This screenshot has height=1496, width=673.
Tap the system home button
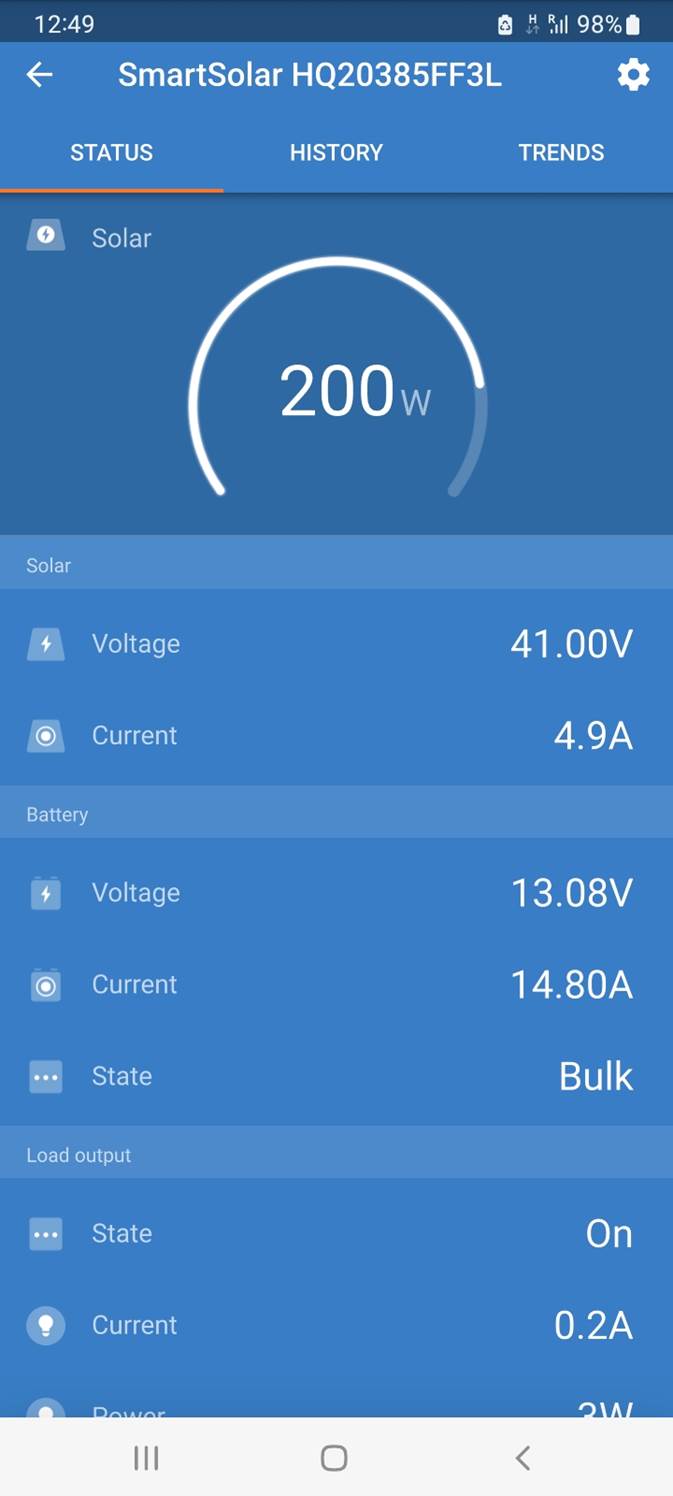(x=334, y=1458)
